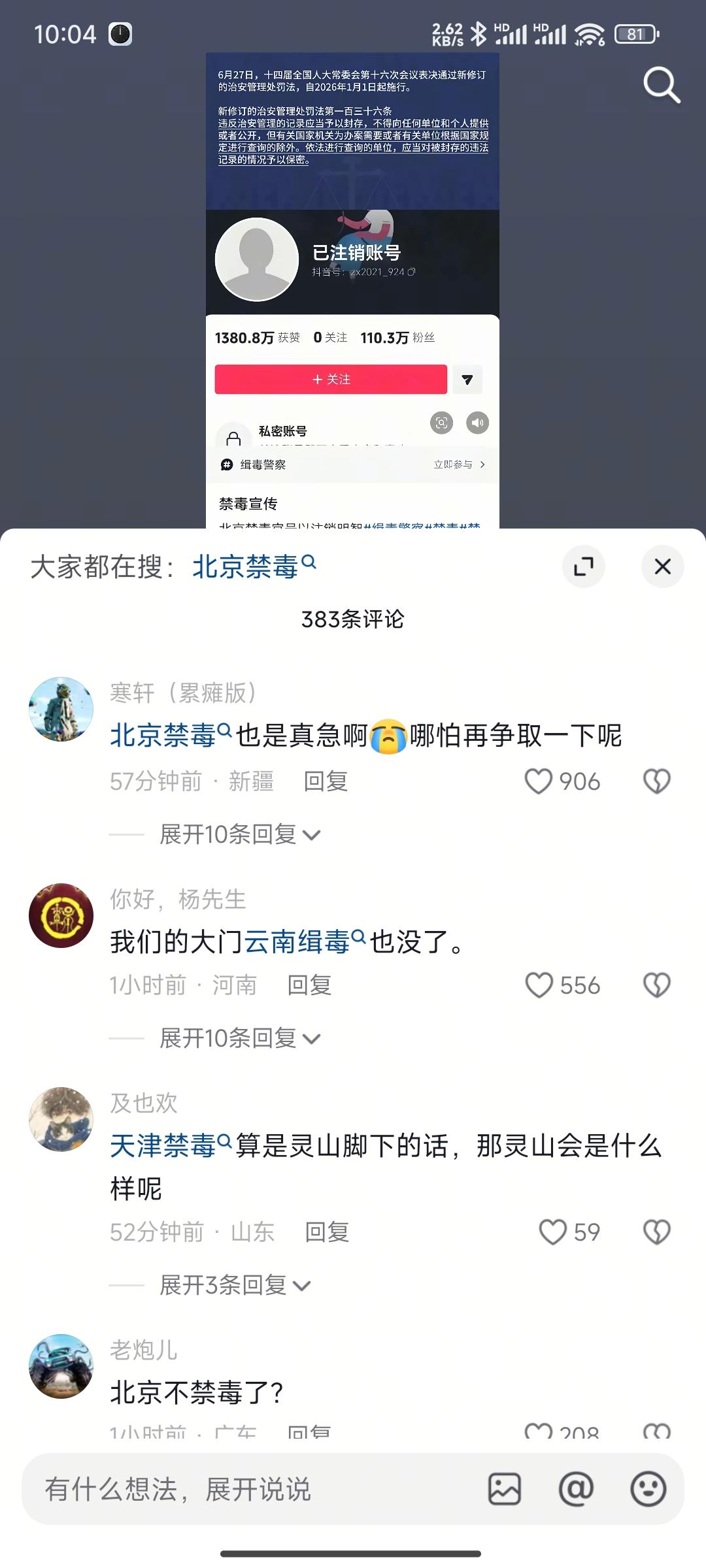Reply to 你好，杨先生's comment
Screen dimensions: 706x1568
tap(309, 985)
